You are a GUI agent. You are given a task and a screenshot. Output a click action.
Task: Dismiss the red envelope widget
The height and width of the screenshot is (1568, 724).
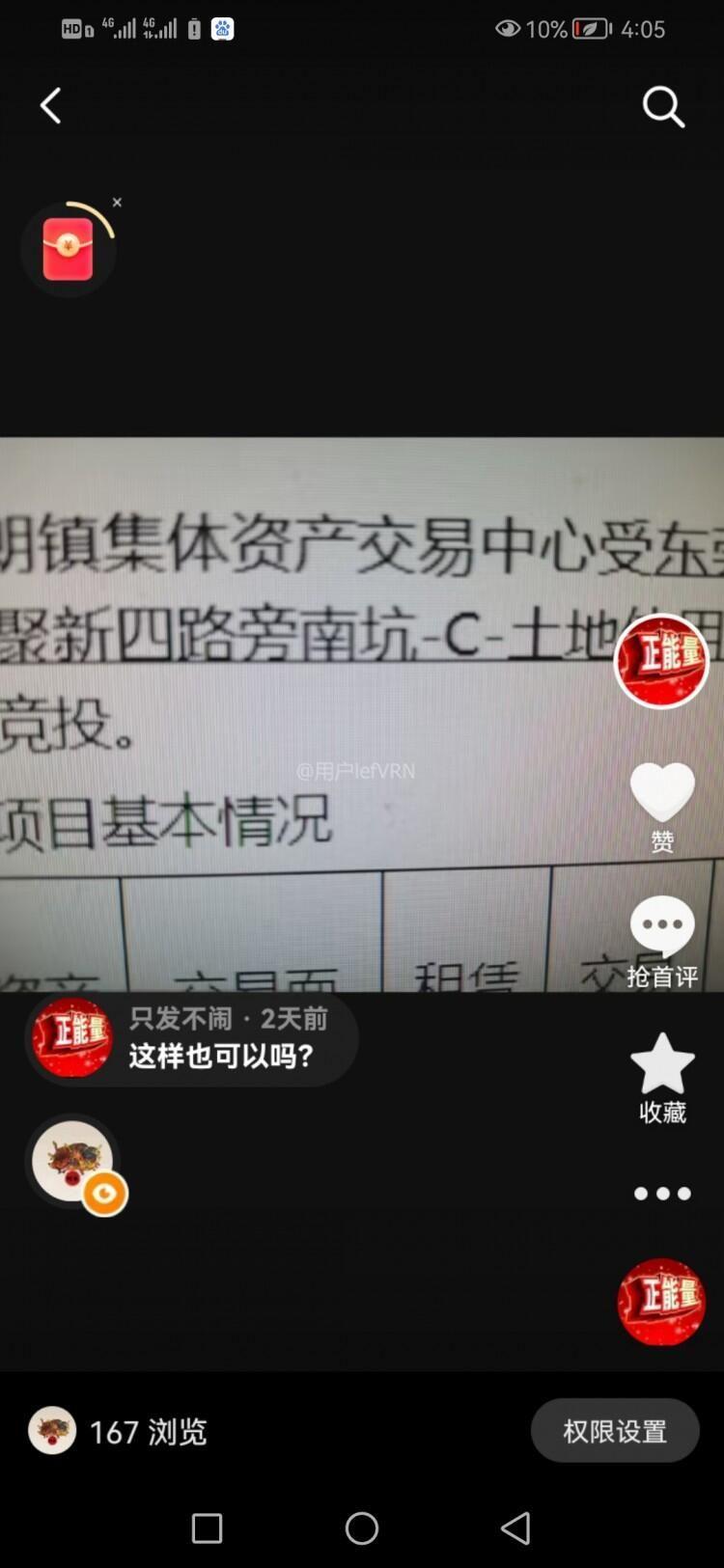click(117, 203)
